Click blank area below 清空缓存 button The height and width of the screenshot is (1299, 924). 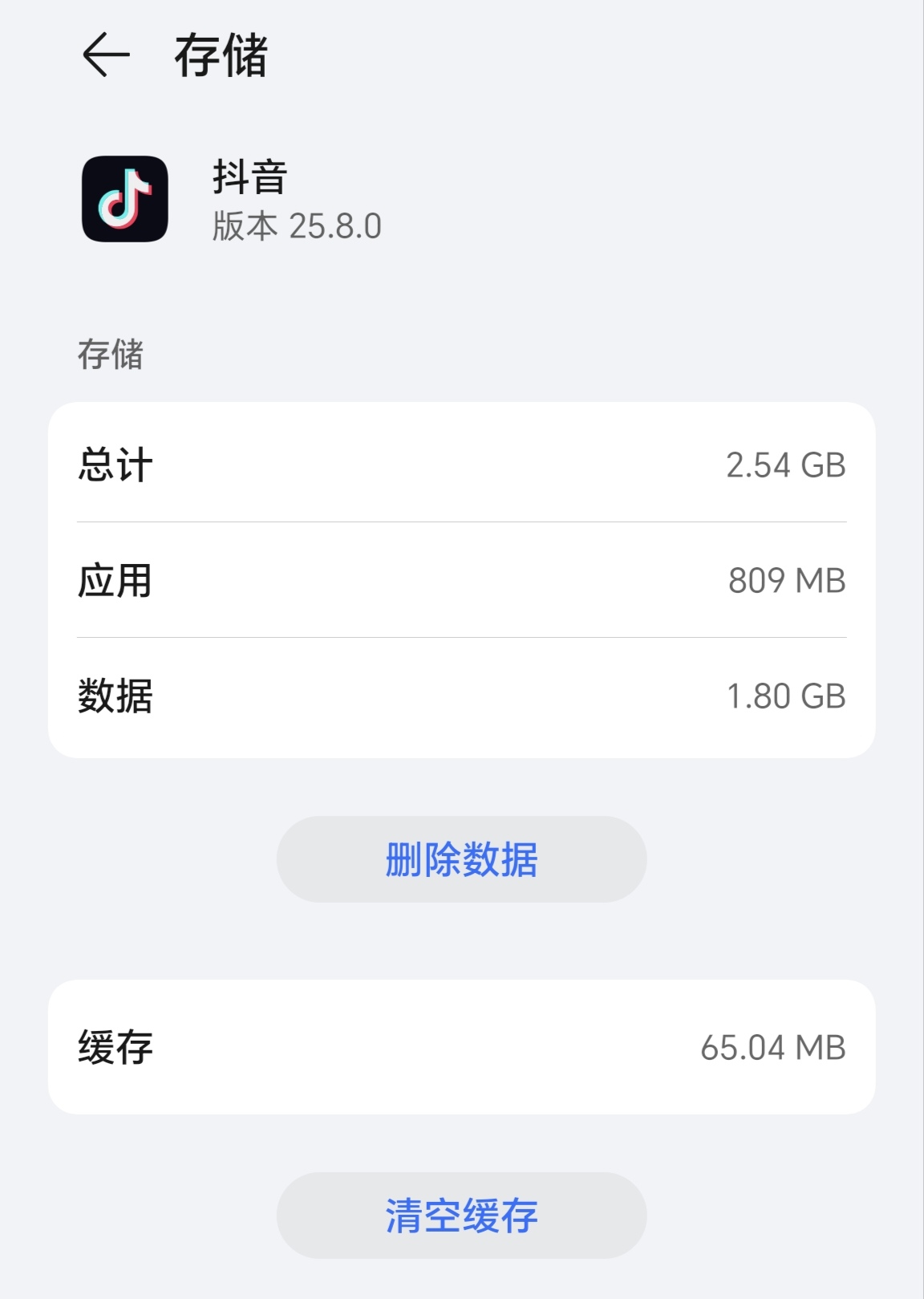(x=462, y=1284)
